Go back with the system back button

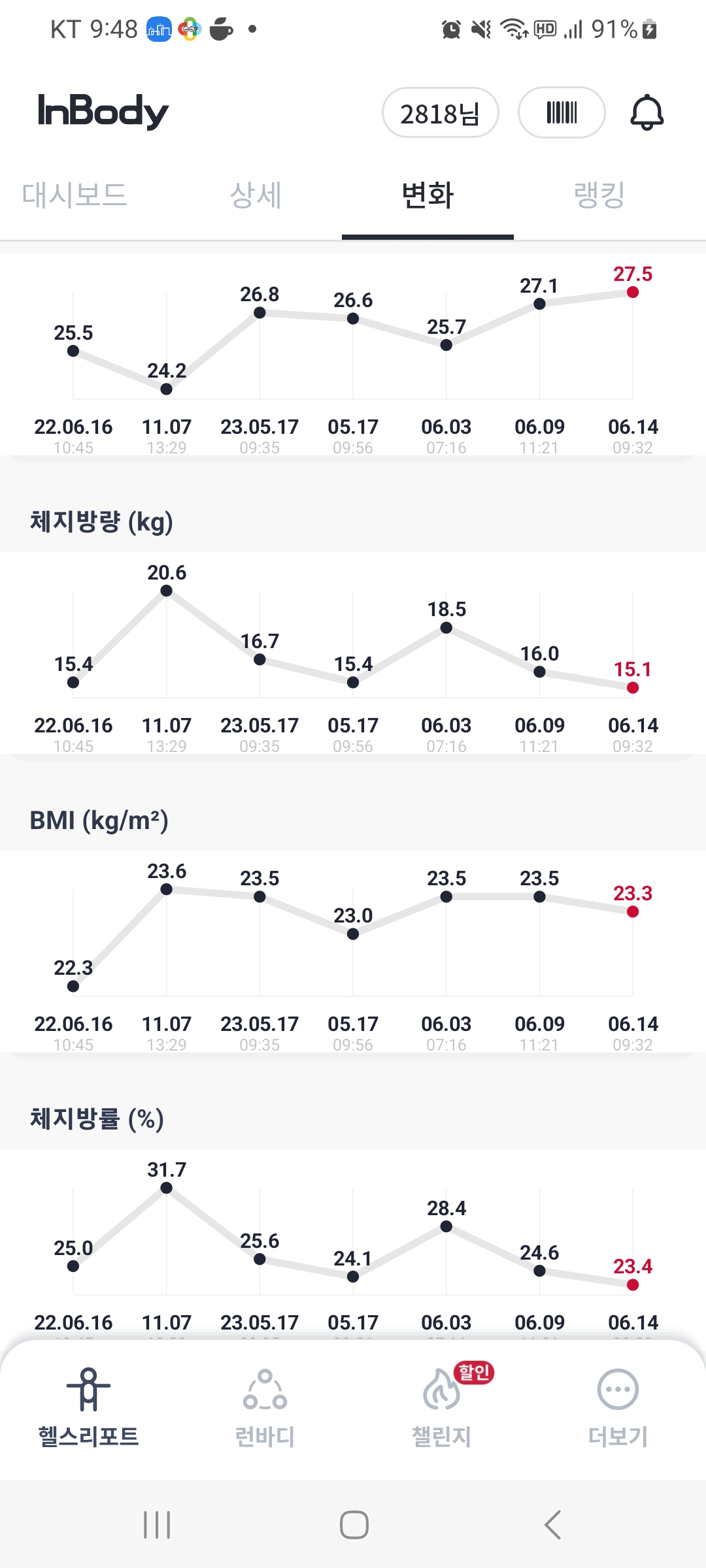point(552,1525)
